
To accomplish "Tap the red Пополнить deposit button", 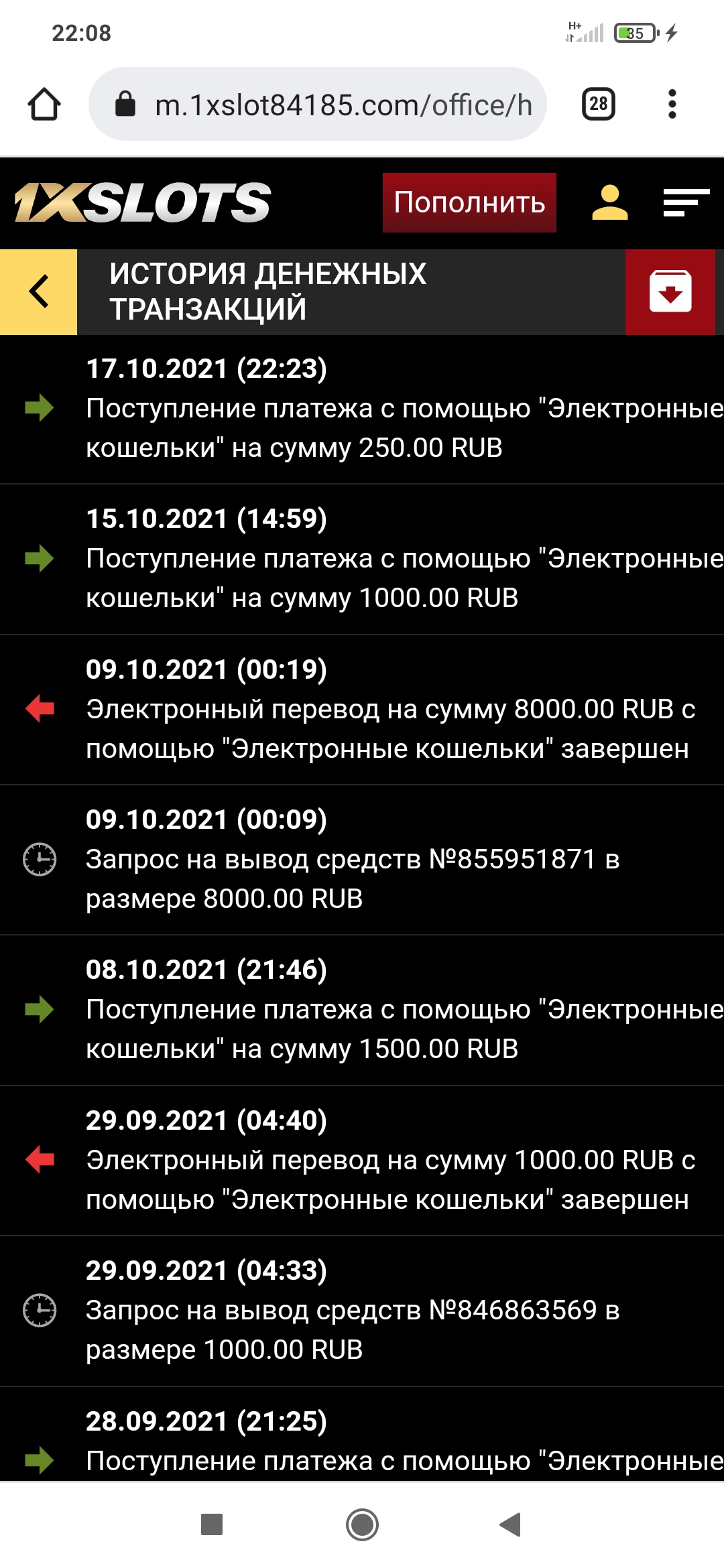I will click(469, 202).
